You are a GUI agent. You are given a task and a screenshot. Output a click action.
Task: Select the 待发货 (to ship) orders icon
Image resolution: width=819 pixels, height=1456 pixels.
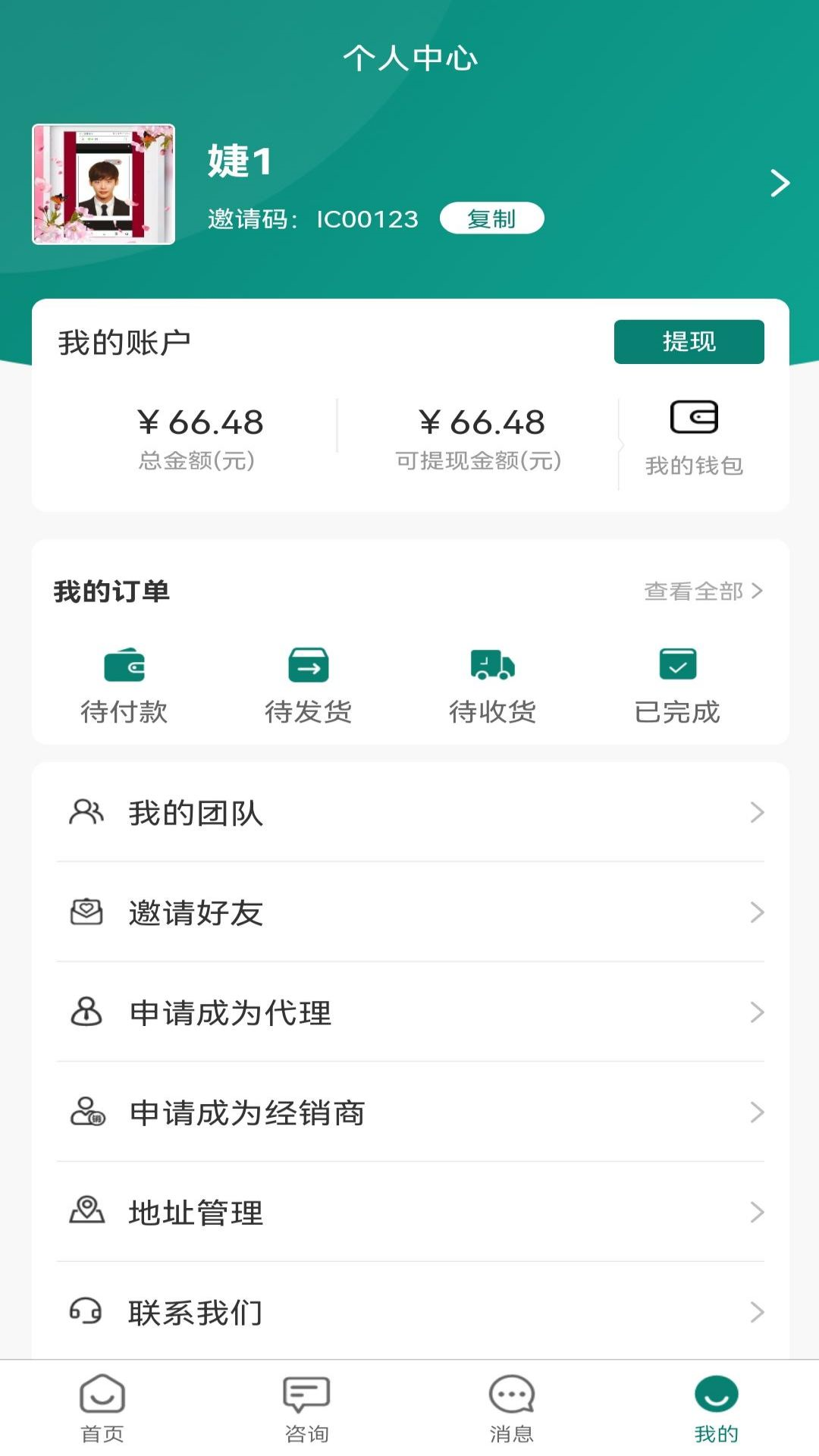click(x=307, y=665)
